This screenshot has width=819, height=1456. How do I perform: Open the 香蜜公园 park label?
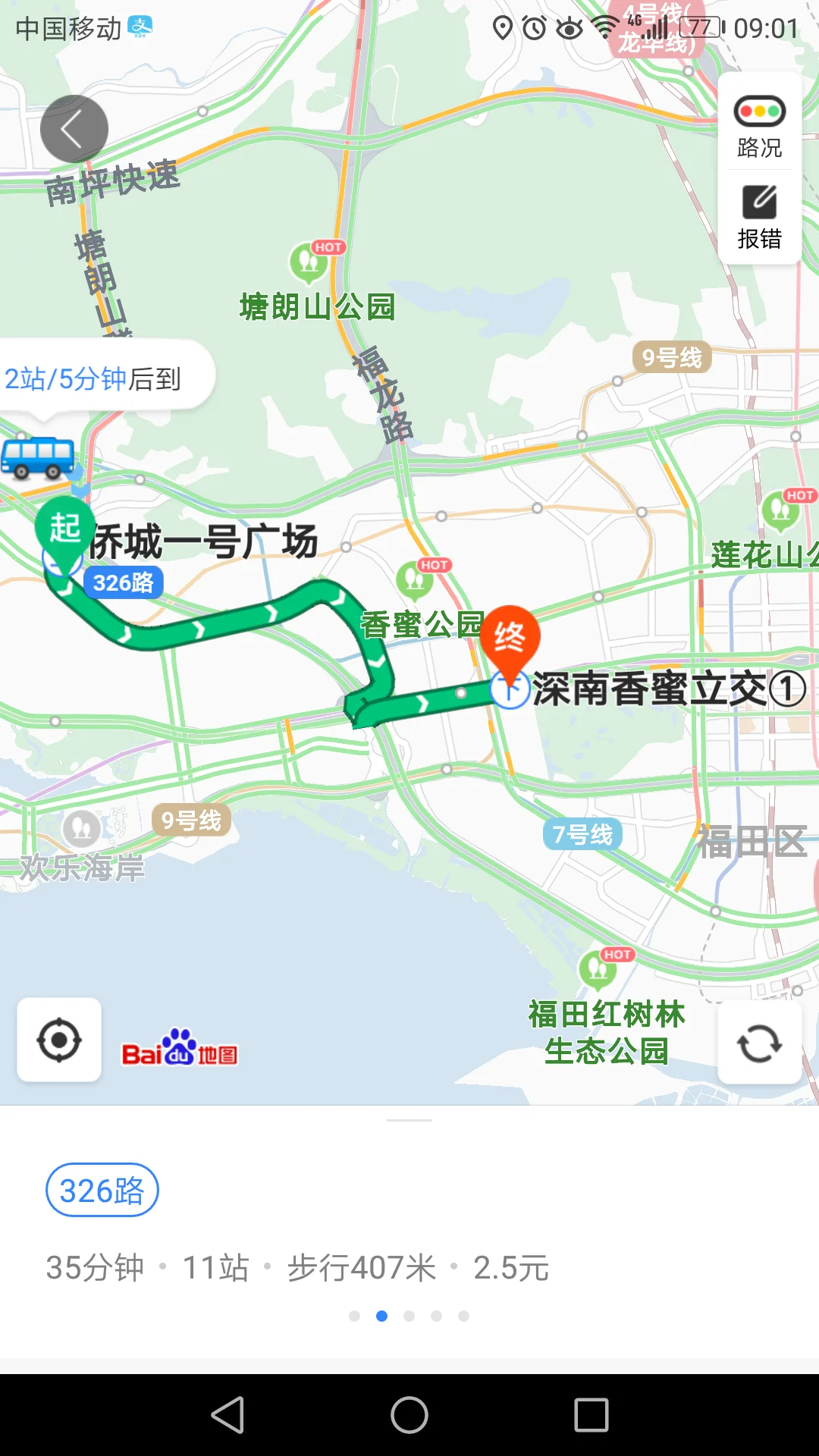pyautogui.click(x=419, y=624)
